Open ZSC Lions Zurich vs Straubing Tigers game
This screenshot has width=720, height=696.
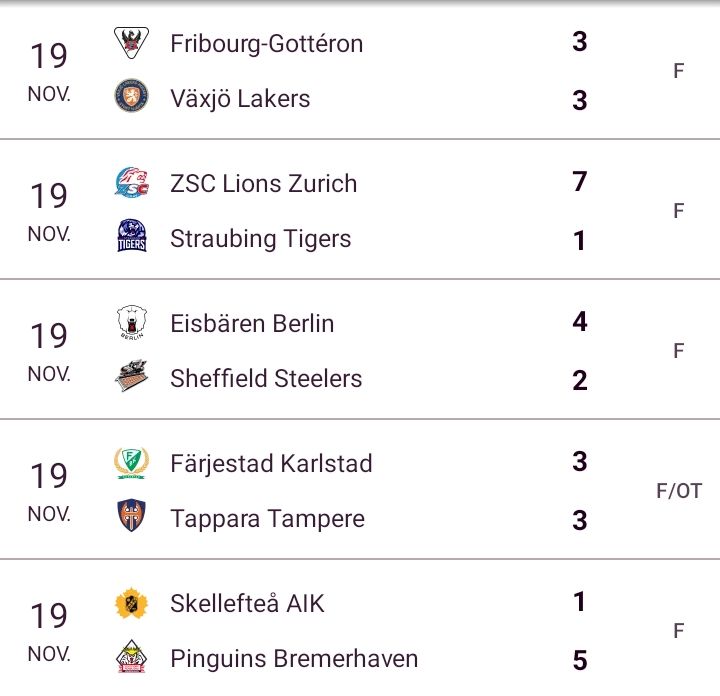(360, 209)
